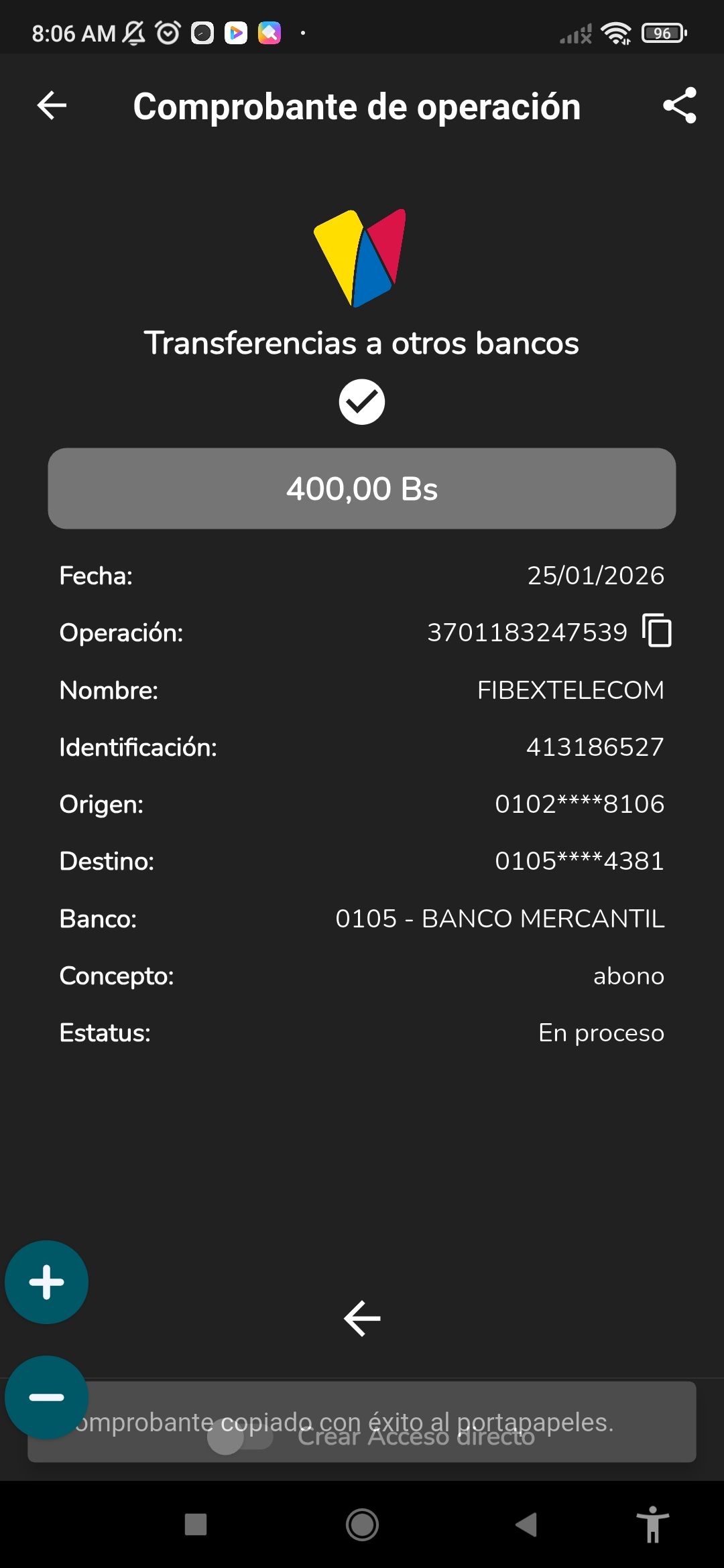Viewport: 724px width, 1568px height.
Task: Go back using the top-left arrow
Action: point(52,105)
